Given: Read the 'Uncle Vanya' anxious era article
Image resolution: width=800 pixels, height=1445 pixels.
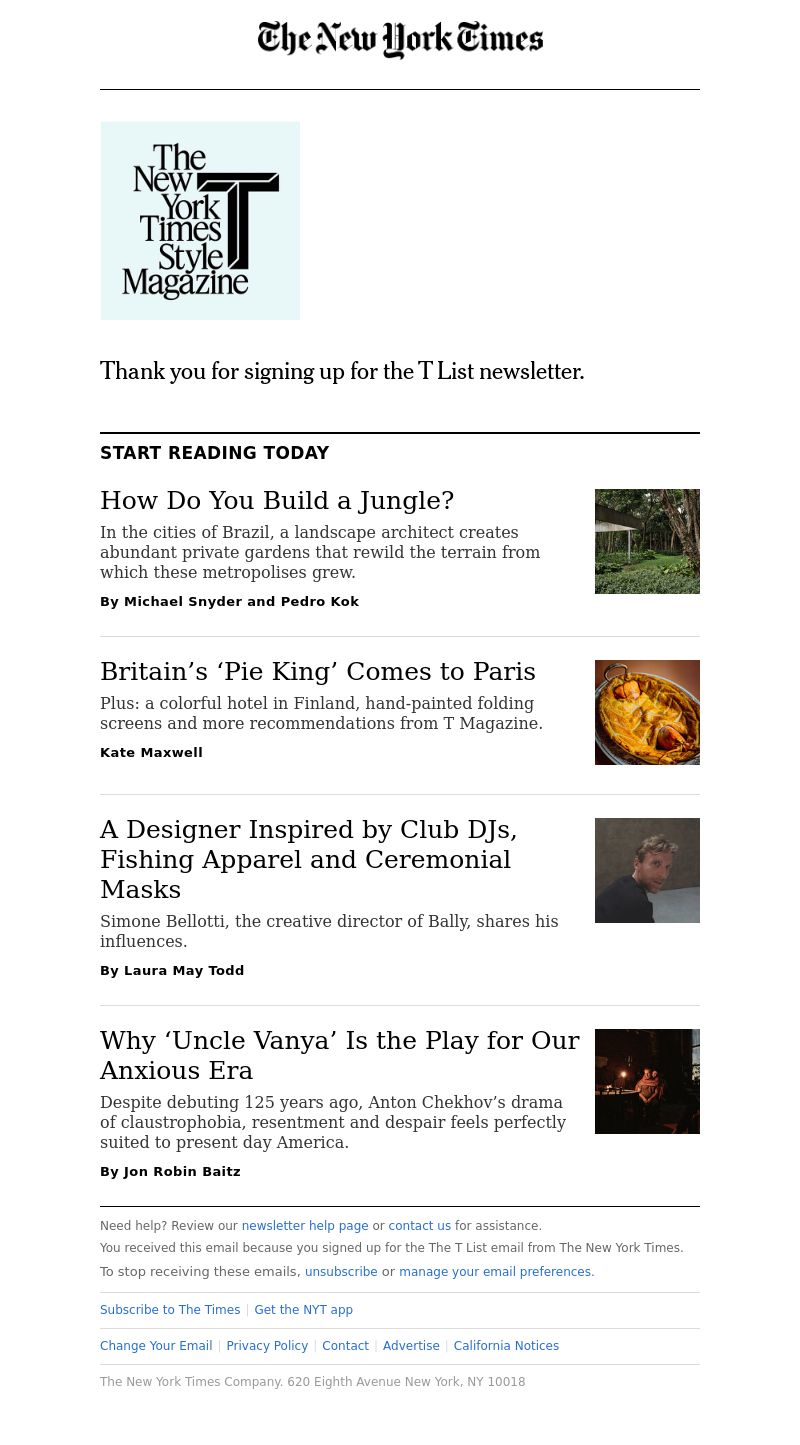Looking at the screenshot, I should tap(340, 1056).
